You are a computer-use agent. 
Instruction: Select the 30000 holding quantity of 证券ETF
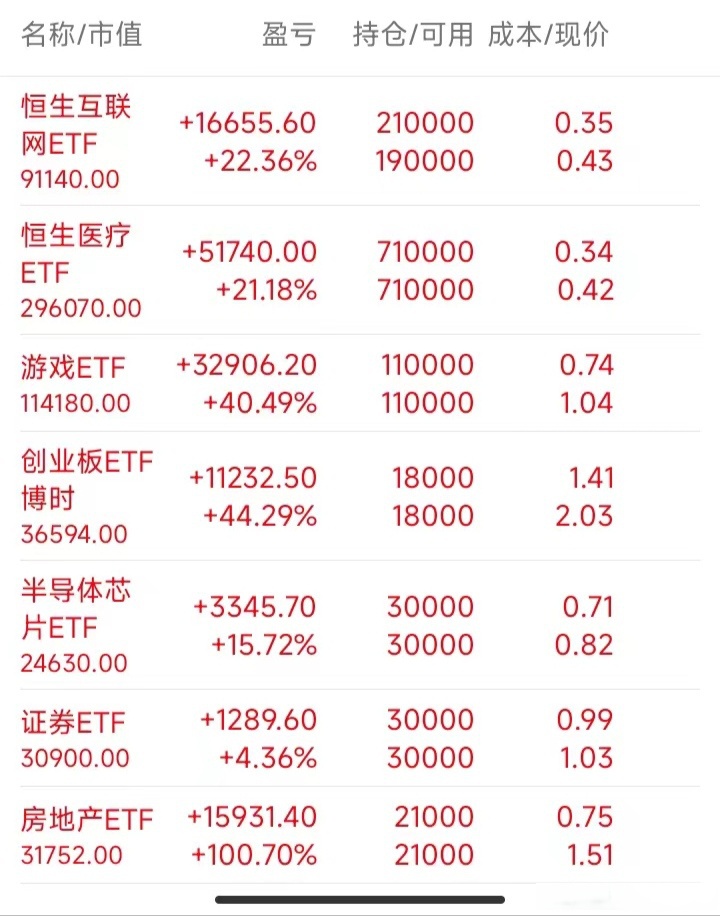coord(429,720)
